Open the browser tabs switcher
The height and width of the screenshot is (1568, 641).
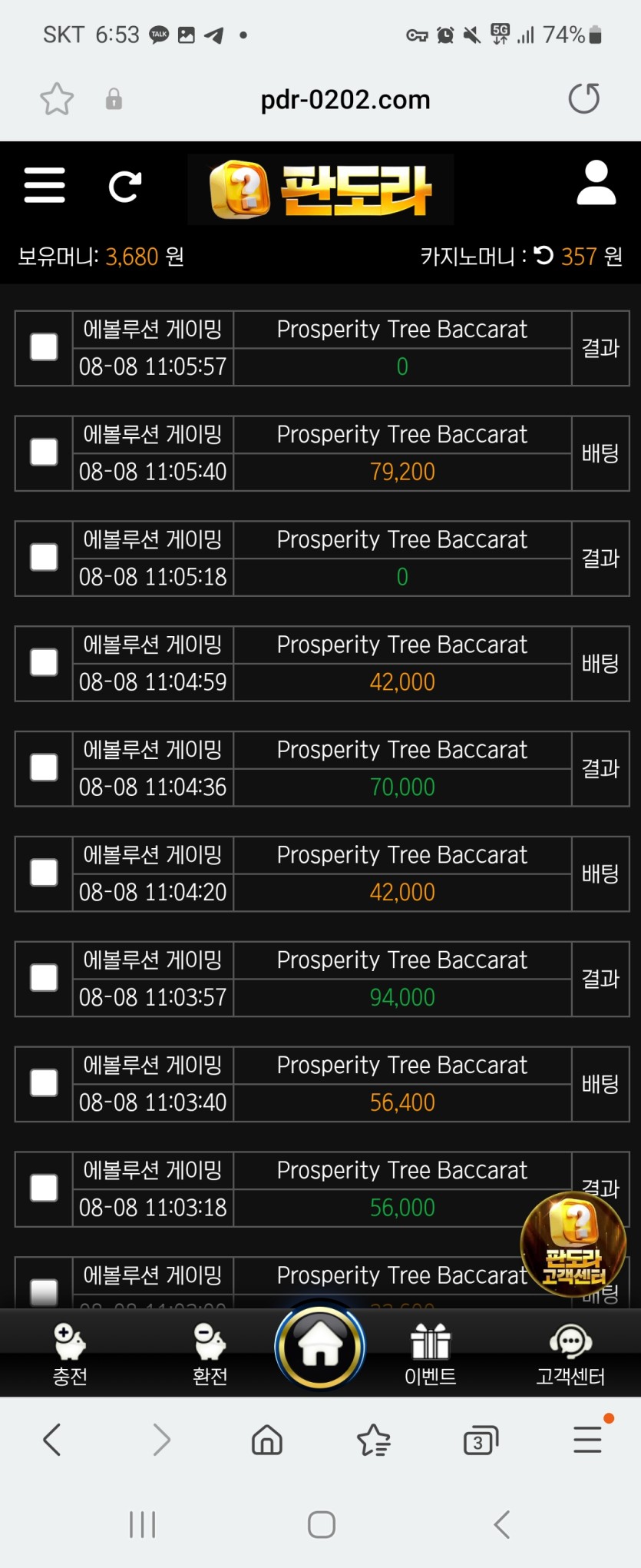481,1440
